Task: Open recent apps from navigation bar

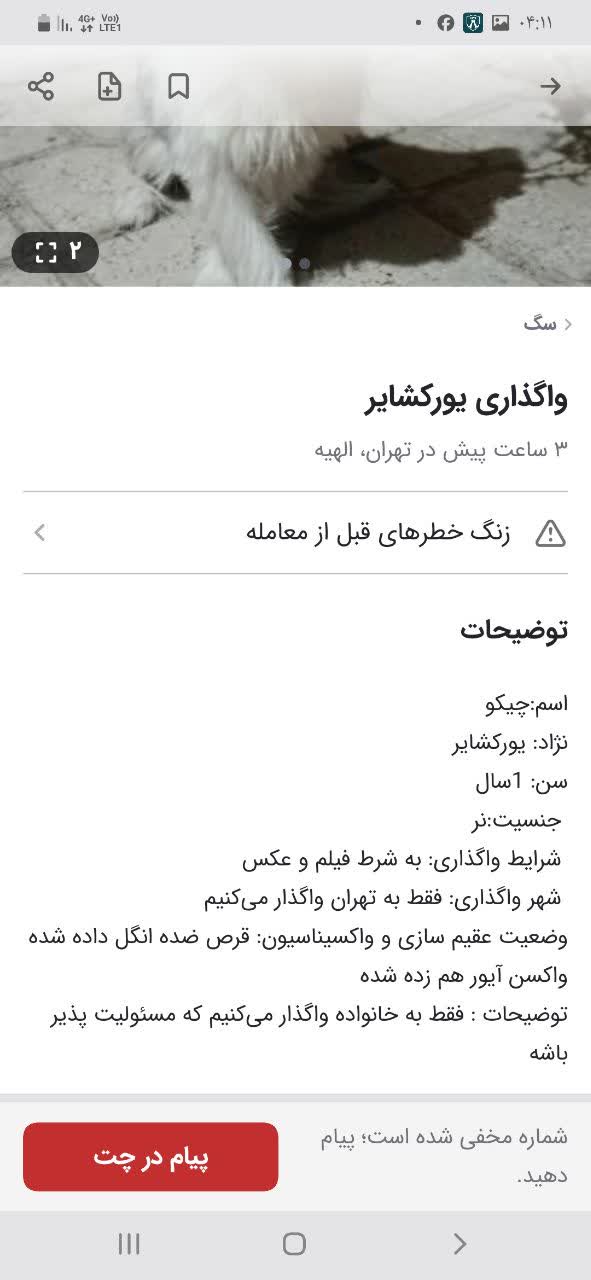Action: [x=129, y=1244]
